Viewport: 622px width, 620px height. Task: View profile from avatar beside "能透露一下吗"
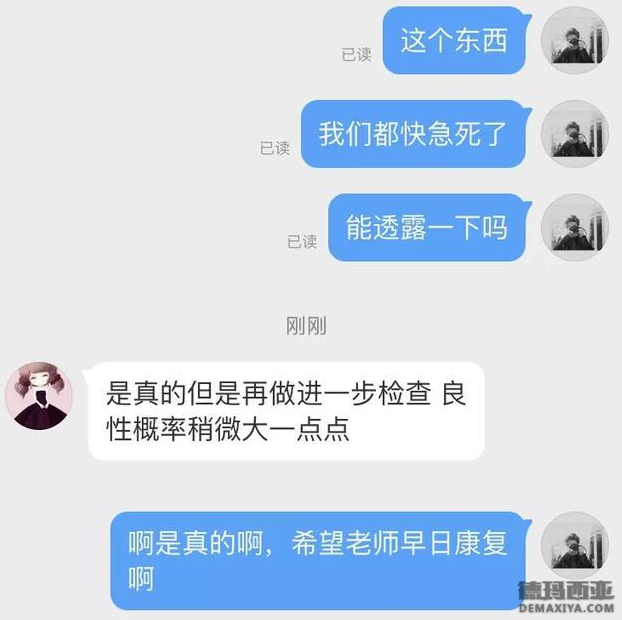point(574,228)
